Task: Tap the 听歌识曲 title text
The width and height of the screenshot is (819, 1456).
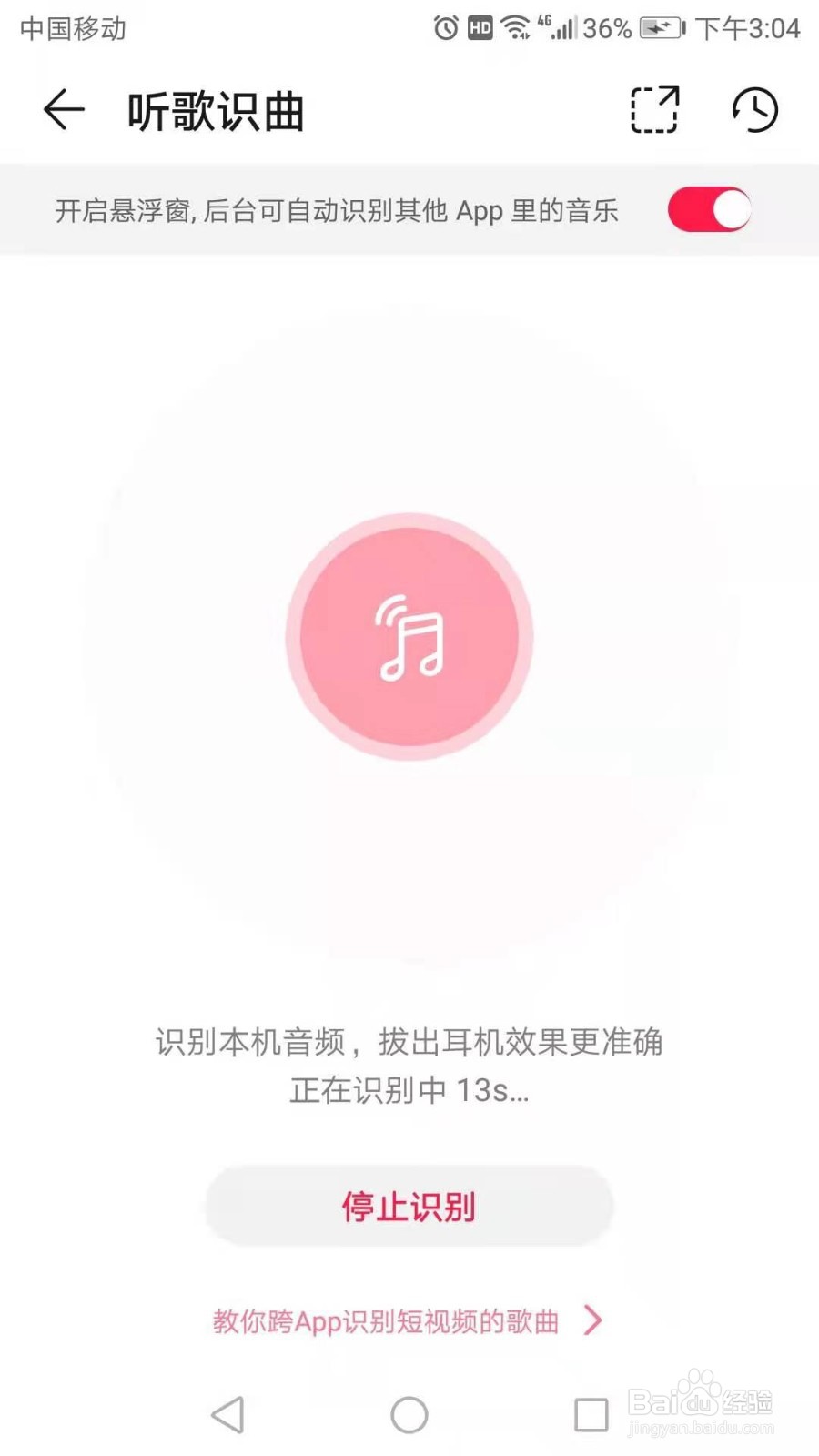Action: [x=215, y=111]
